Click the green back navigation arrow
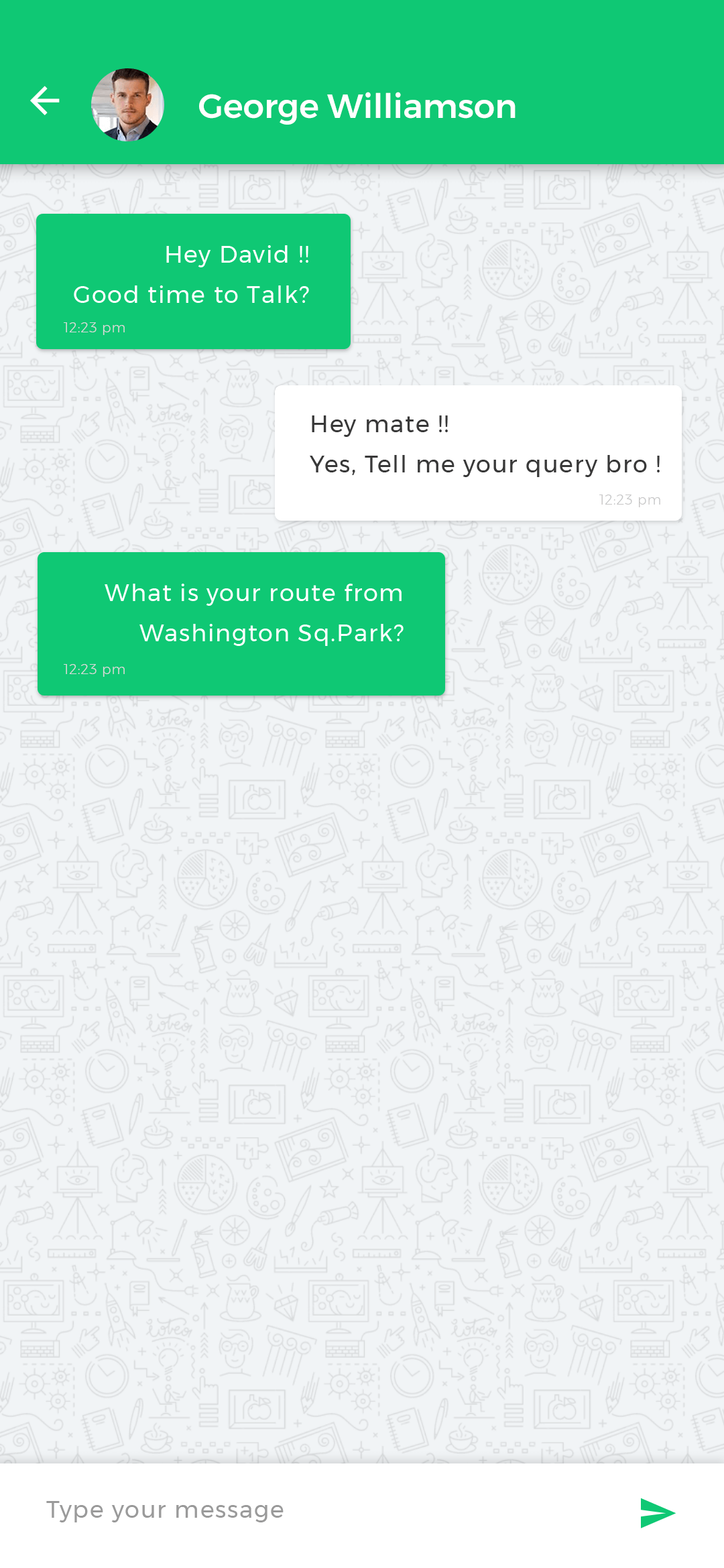Image resolution: width=724 pixels, height=1568 pixels. coord(44,101)
